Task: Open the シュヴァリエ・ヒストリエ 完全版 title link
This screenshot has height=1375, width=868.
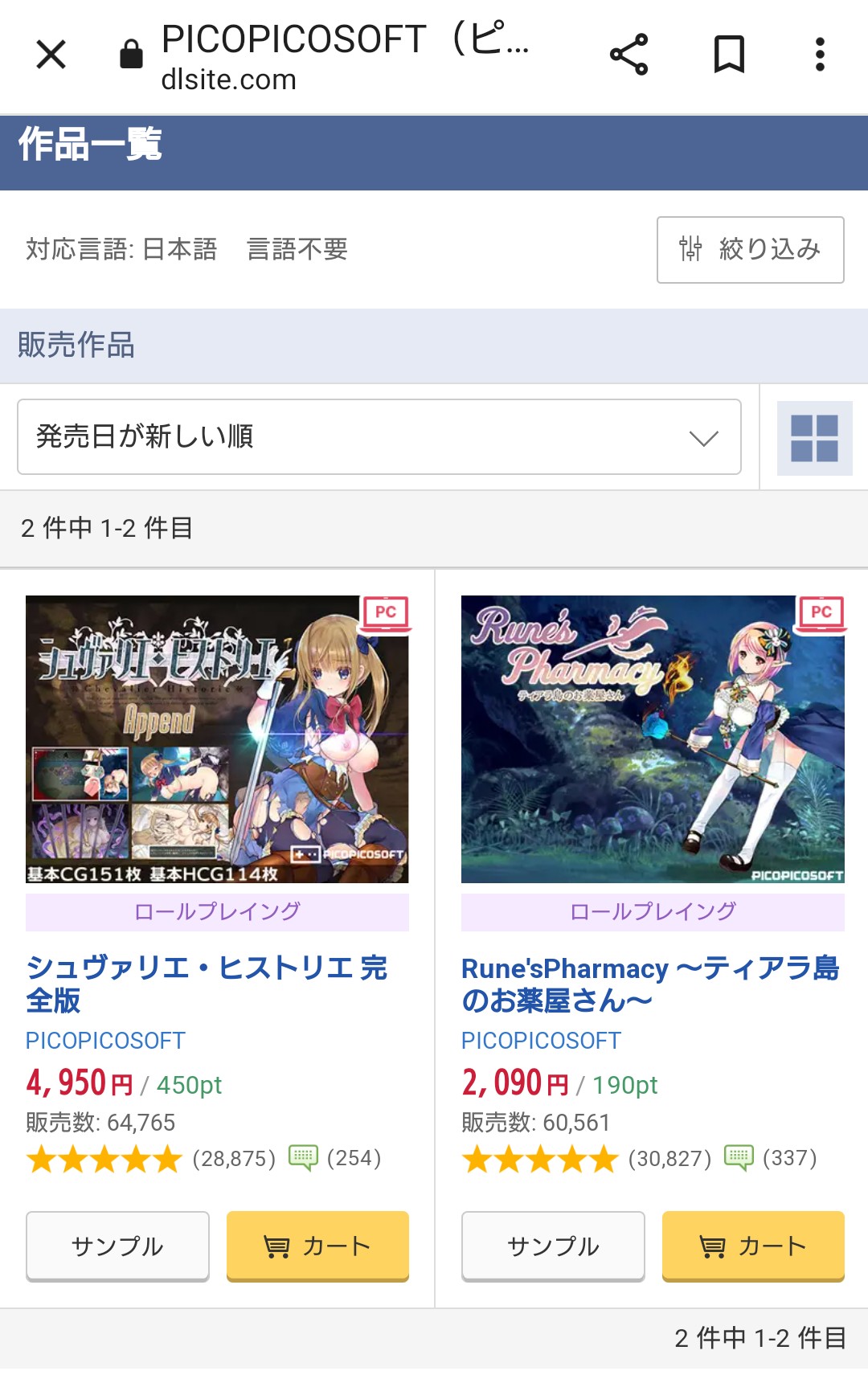Action: (x=207, y=984)
